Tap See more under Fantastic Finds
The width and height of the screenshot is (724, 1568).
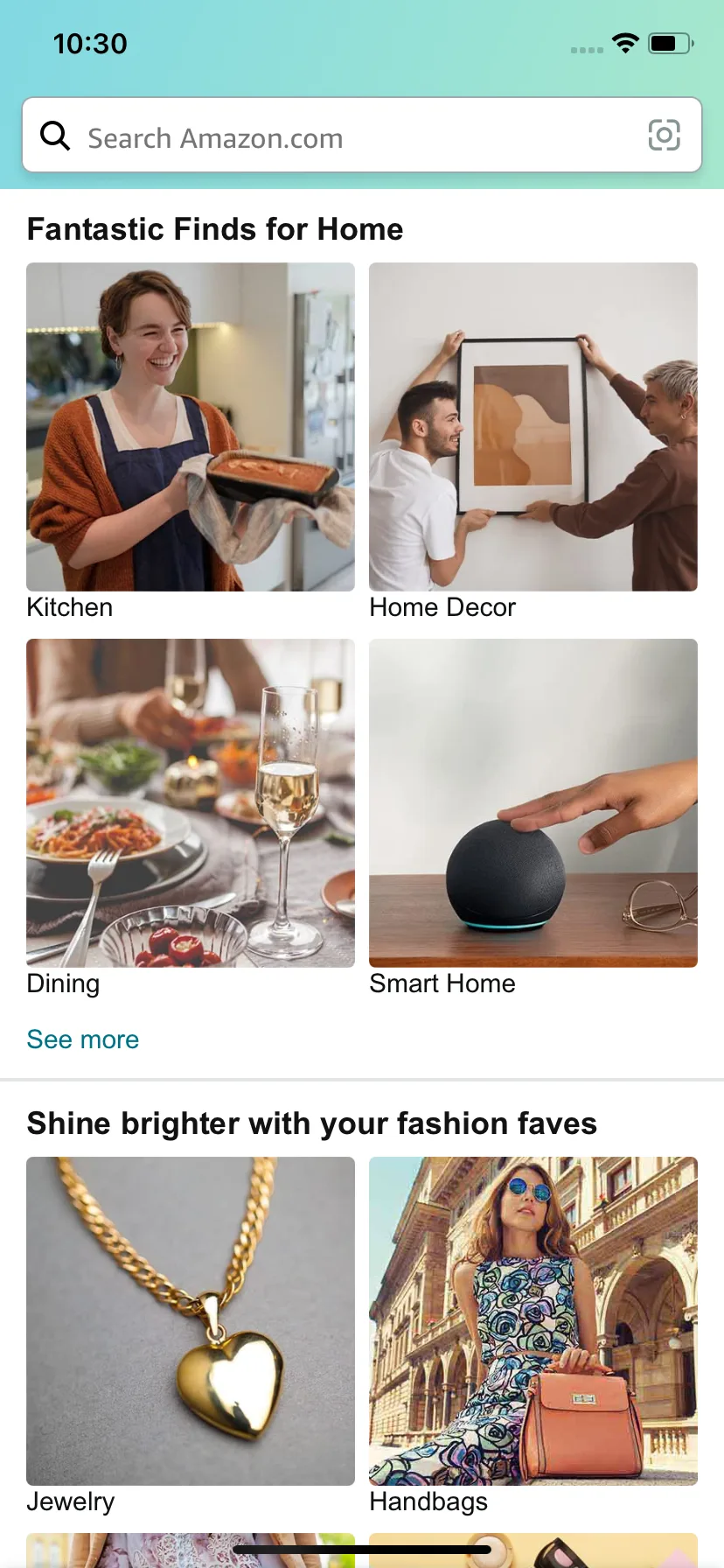pyautogui.click(x=83, y=1039)
